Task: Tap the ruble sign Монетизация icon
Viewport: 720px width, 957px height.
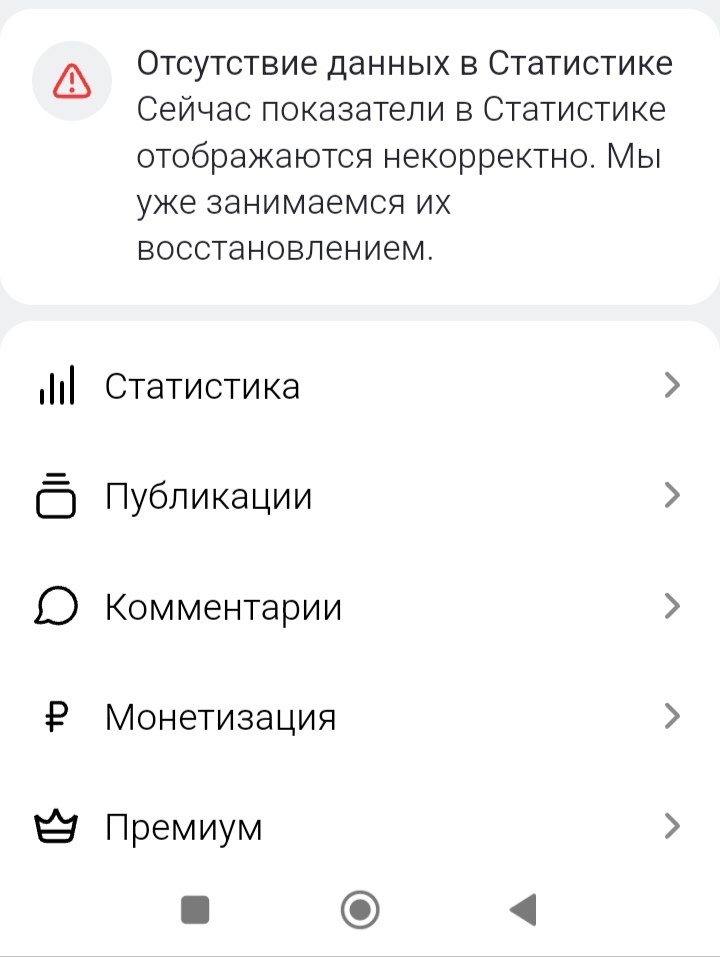Action: coord(57,716)
